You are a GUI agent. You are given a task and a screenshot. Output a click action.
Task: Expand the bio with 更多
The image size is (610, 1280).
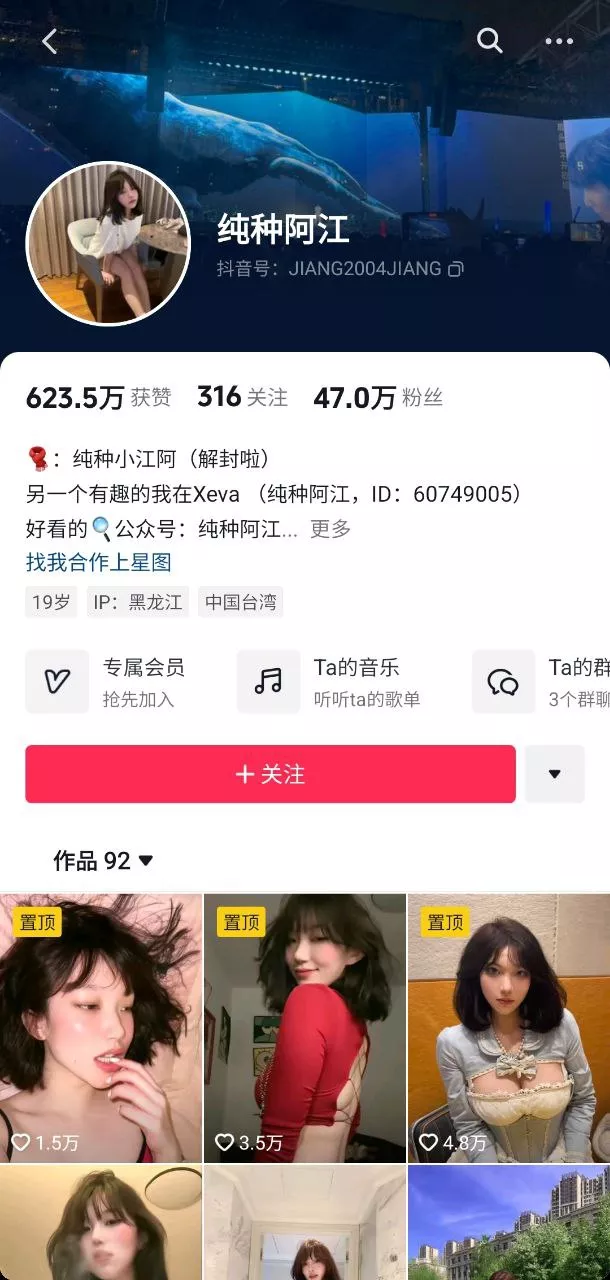[330, 529]
